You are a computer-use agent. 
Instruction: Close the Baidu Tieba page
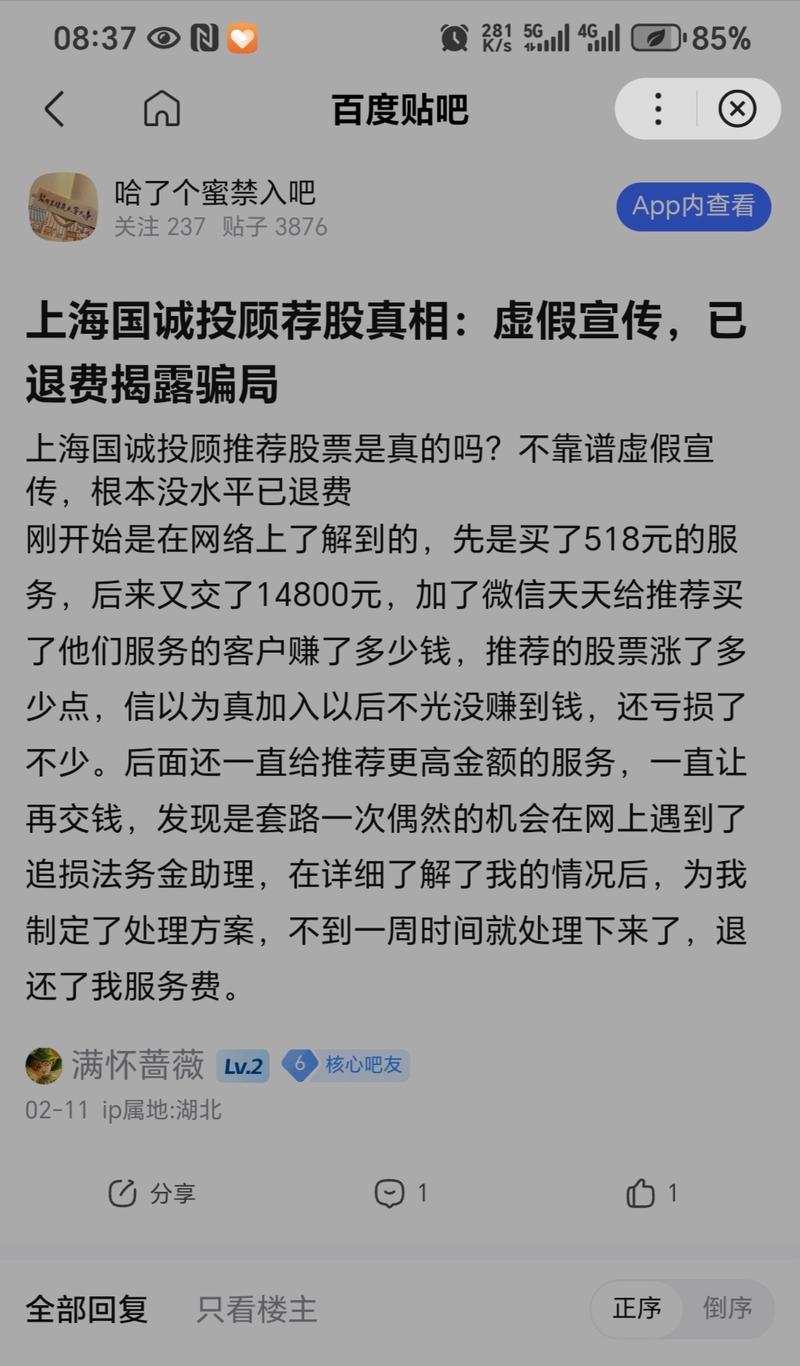737,110
